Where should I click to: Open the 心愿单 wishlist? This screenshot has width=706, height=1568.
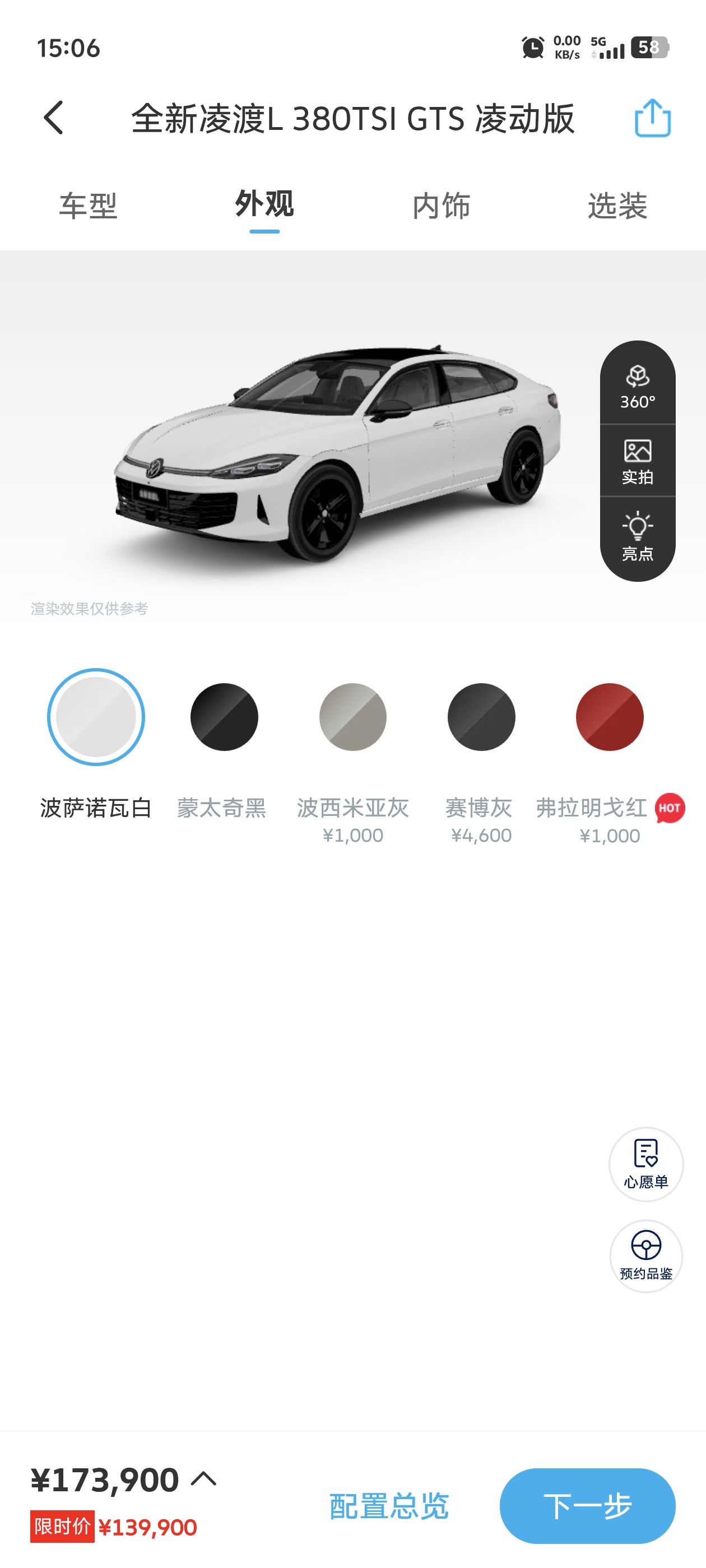point(645,1164)
